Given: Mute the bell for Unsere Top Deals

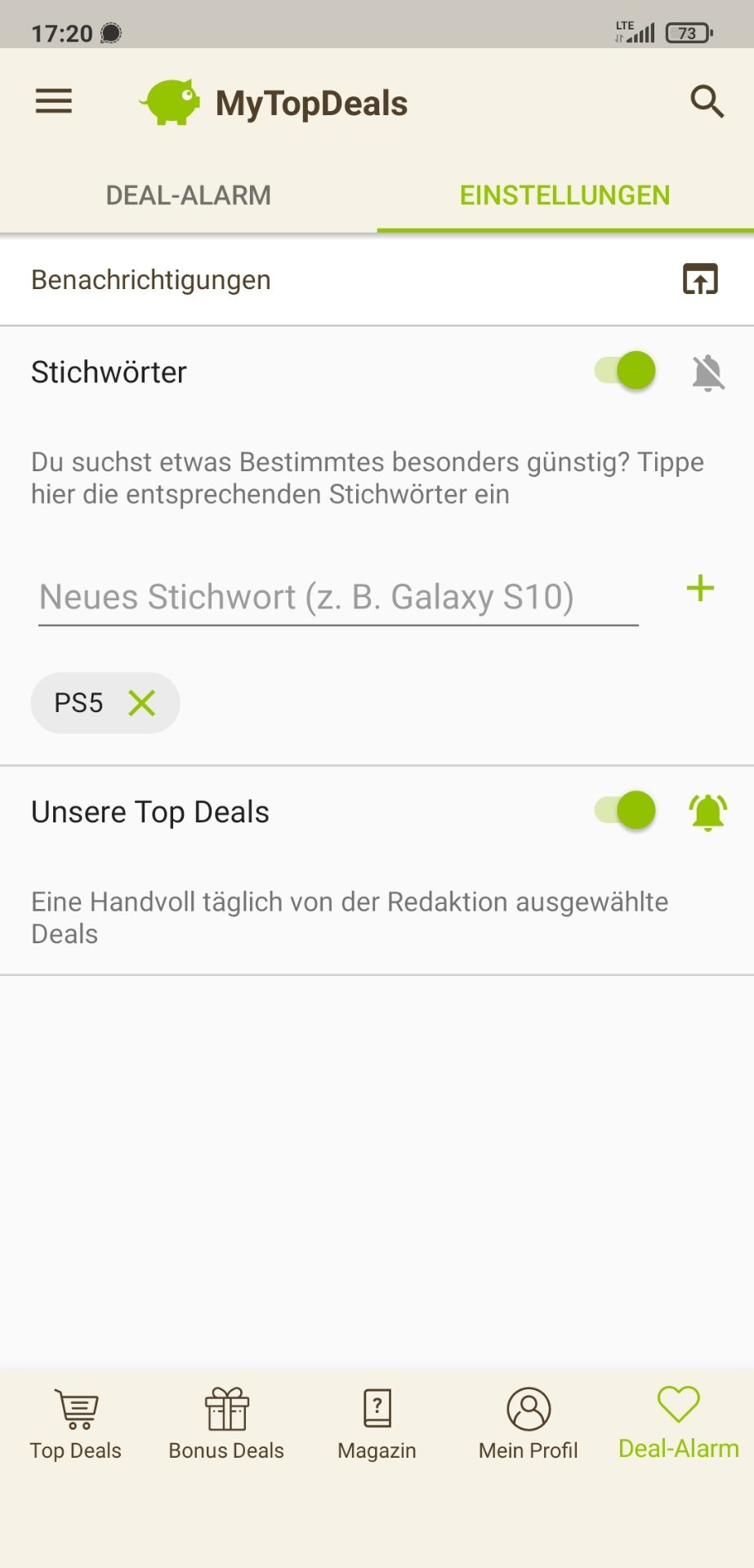Looking at the screenshot, I should (708, 813).
